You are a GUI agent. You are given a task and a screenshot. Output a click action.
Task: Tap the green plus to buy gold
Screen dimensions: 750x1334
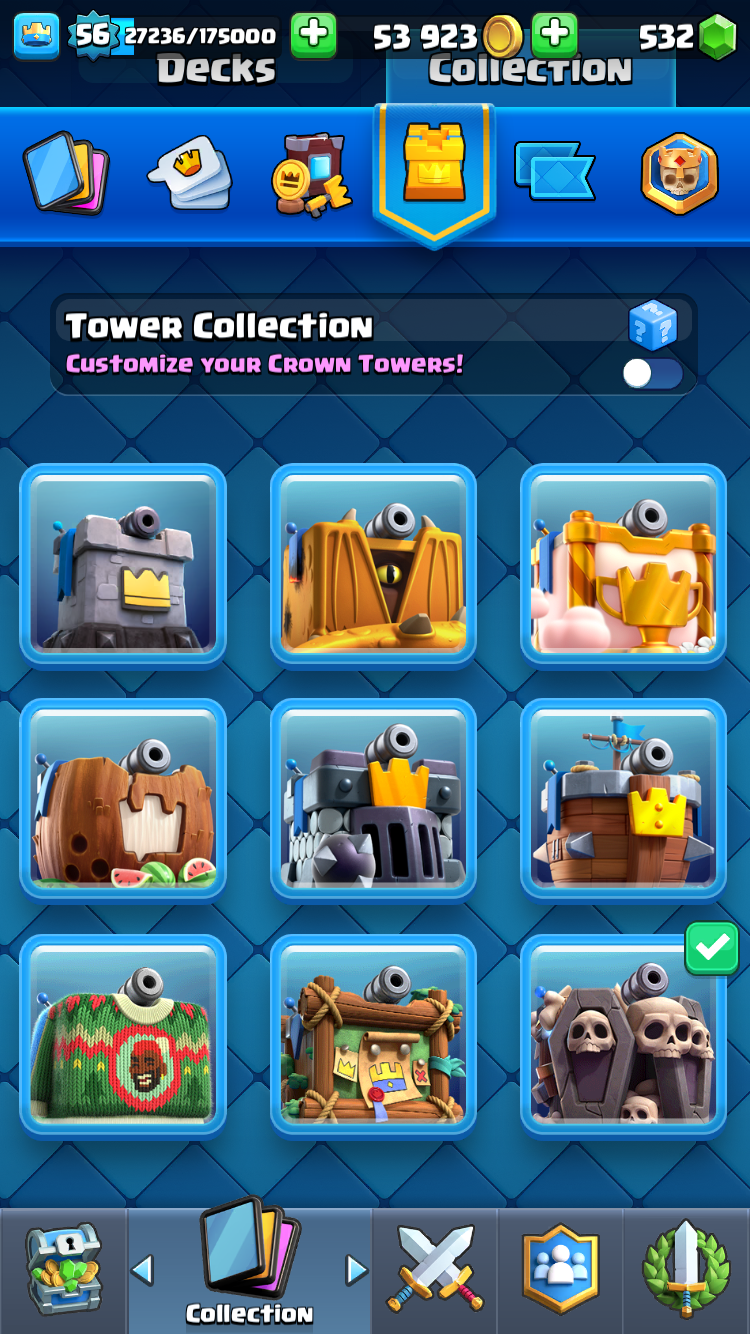click(555, 36)
